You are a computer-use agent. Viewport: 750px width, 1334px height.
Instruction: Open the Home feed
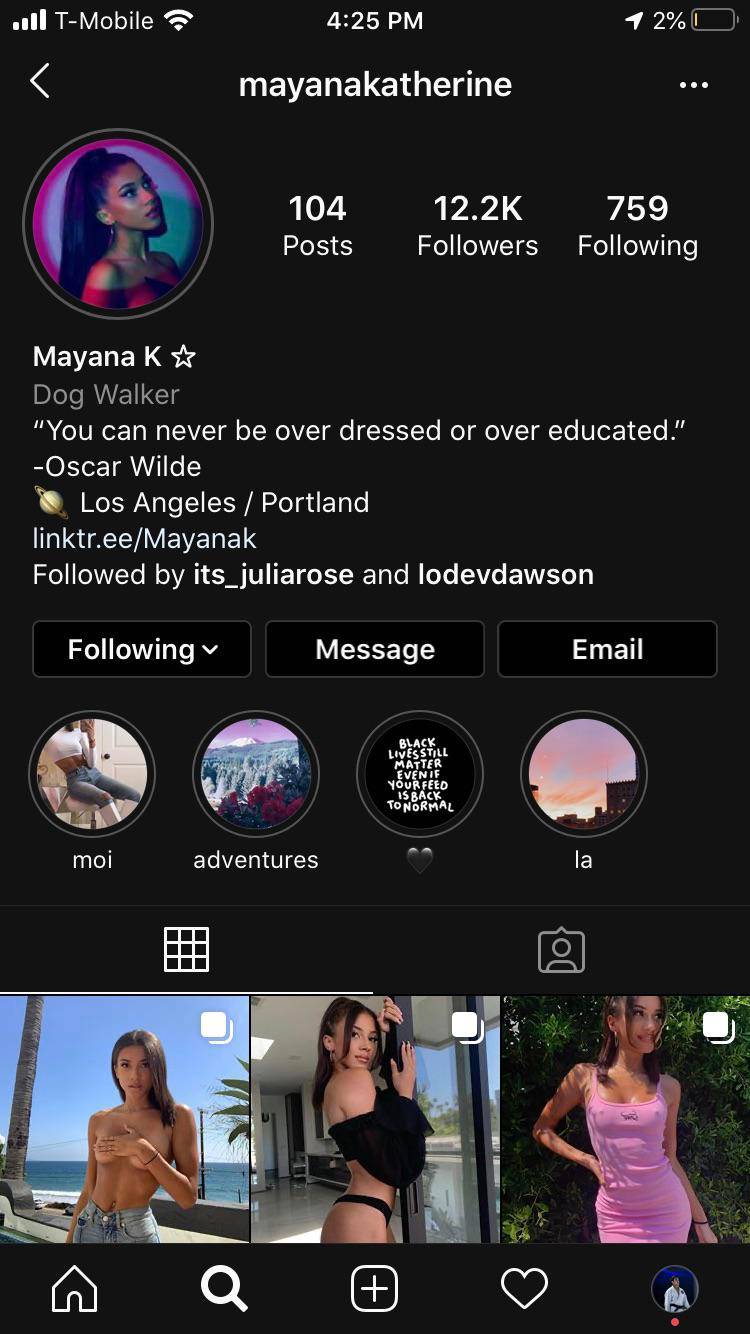(x=73, y=1288)
